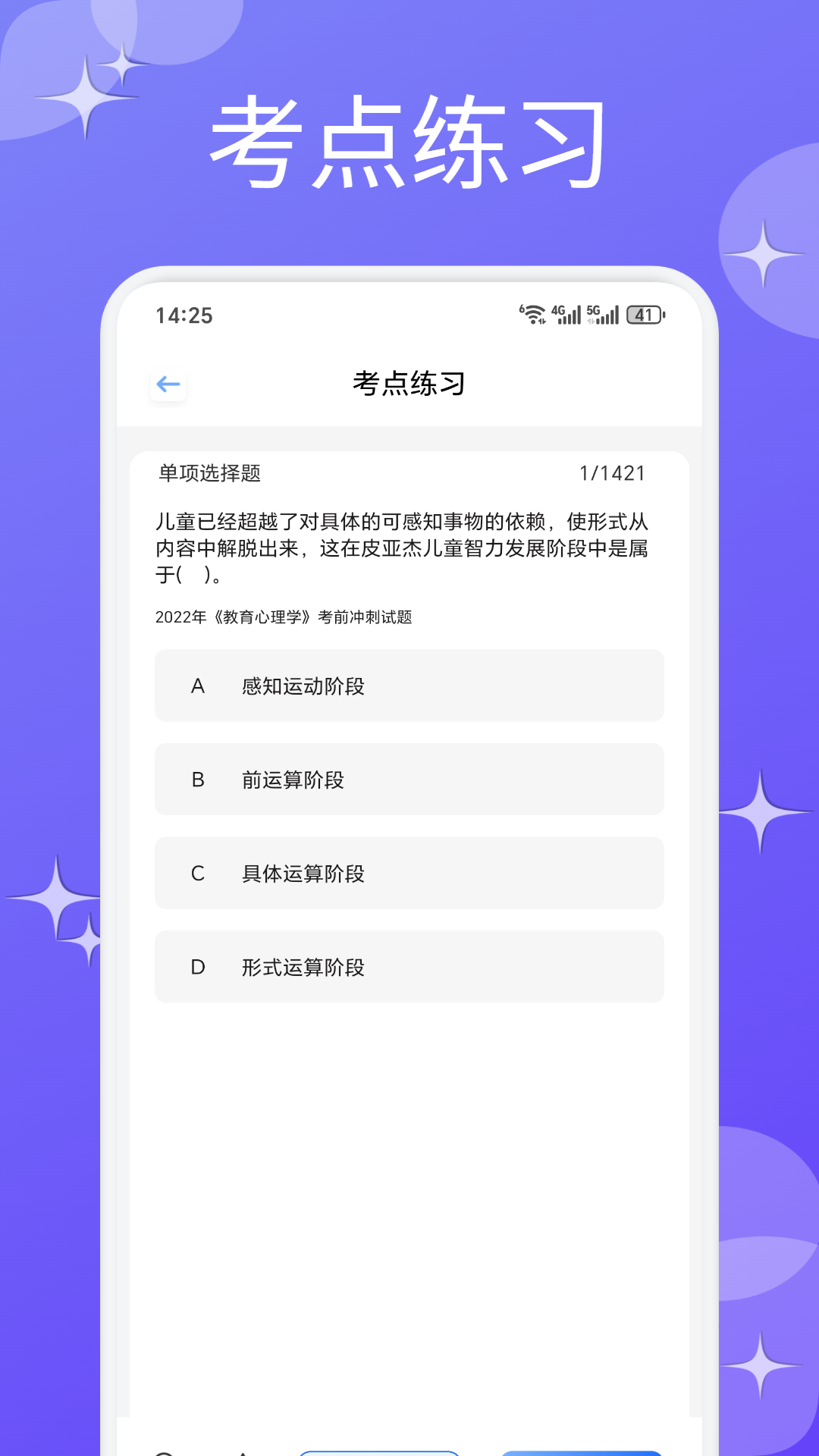
Task: Select answer D 形式运算阶段
Action: pyautogui.click(x=409, y=967)
